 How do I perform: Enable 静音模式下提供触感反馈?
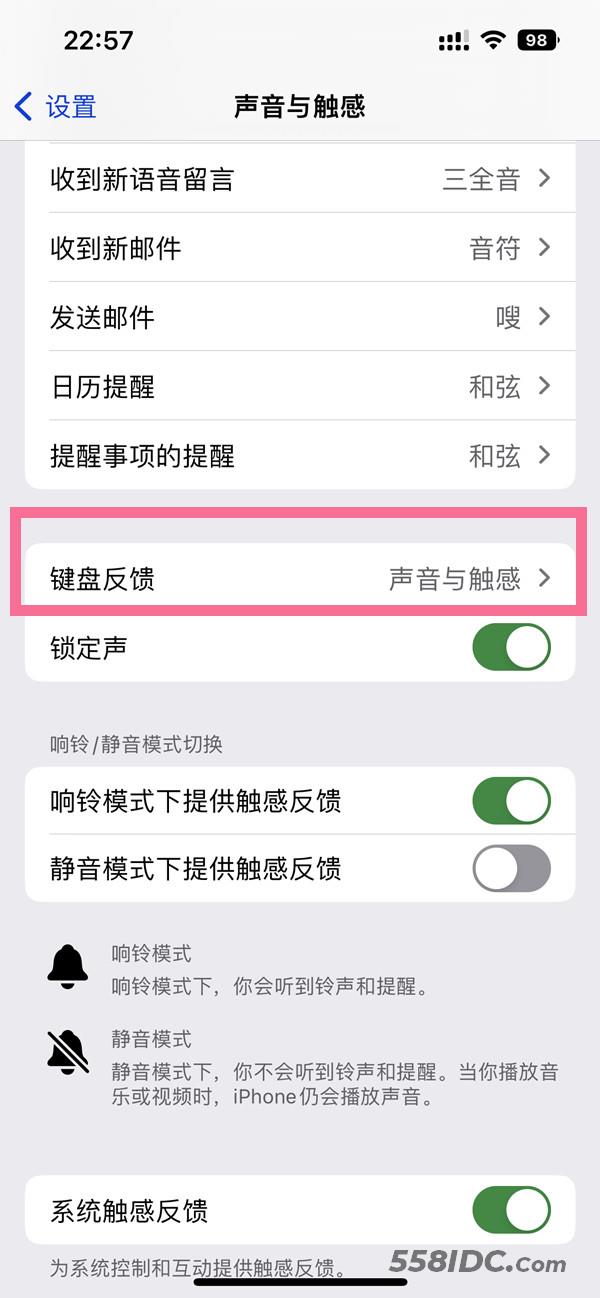tap(511, 868)
